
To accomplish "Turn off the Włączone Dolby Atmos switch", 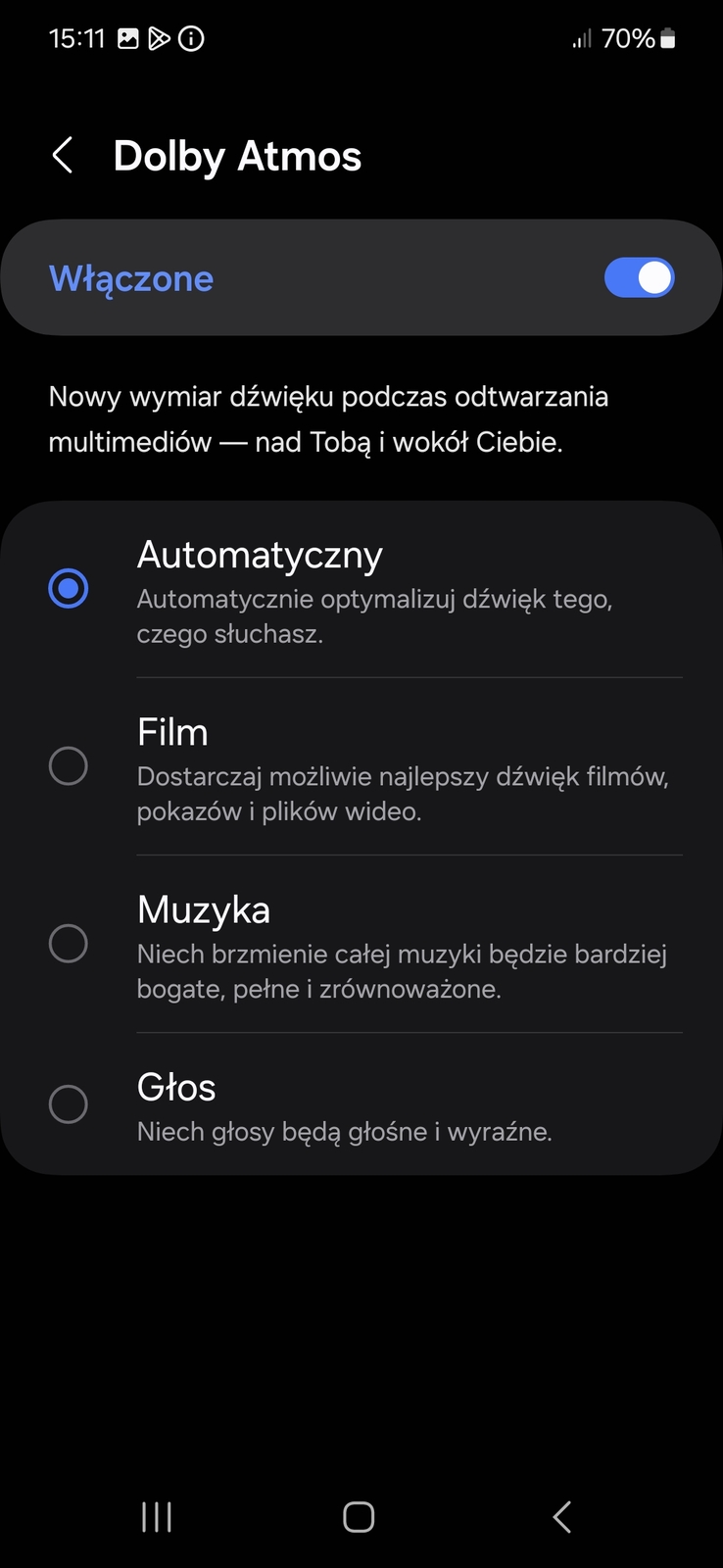I will [639, 278].
